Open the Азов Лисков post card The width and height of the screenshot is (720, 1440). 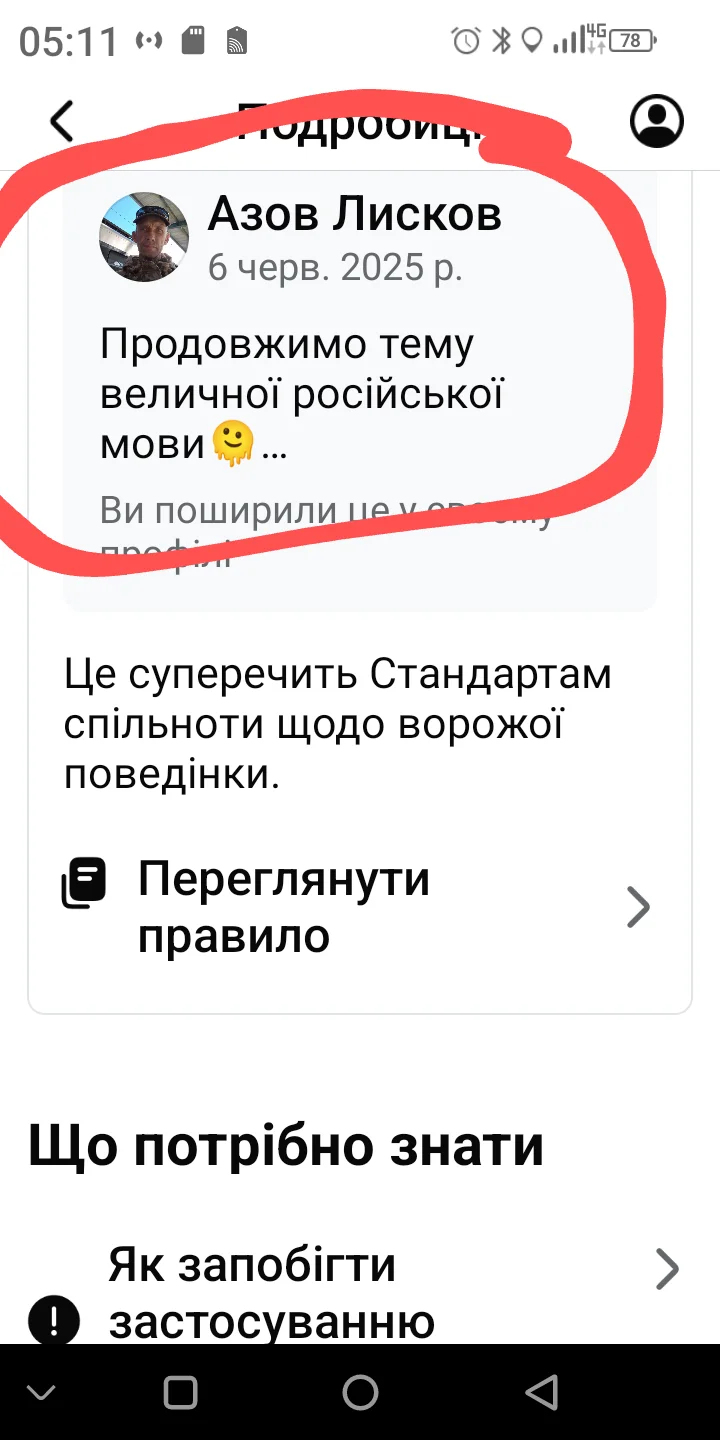click(x=360, y=380)
